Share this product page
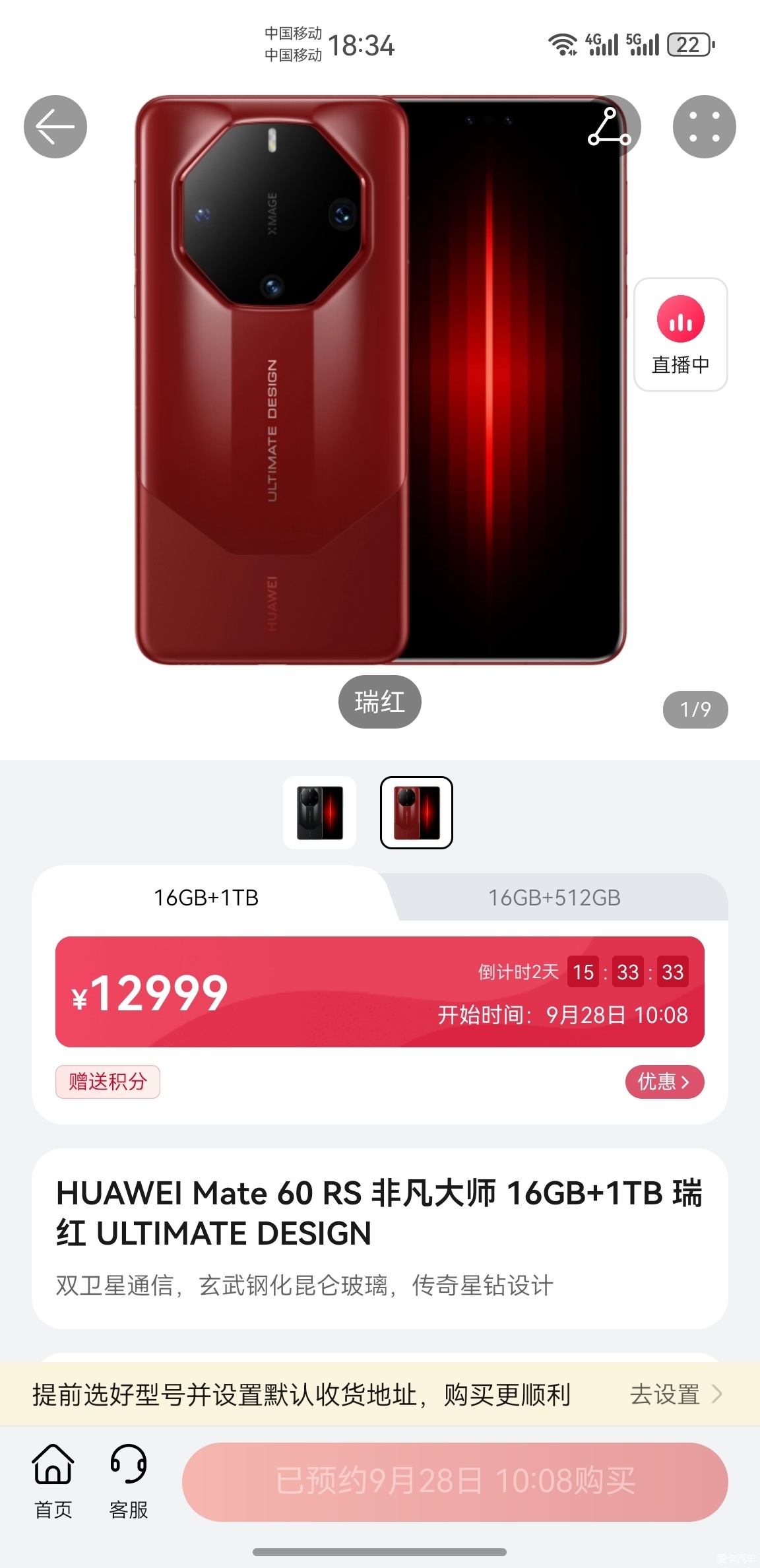The image size is (760, 1568). [x=610, y=127]
